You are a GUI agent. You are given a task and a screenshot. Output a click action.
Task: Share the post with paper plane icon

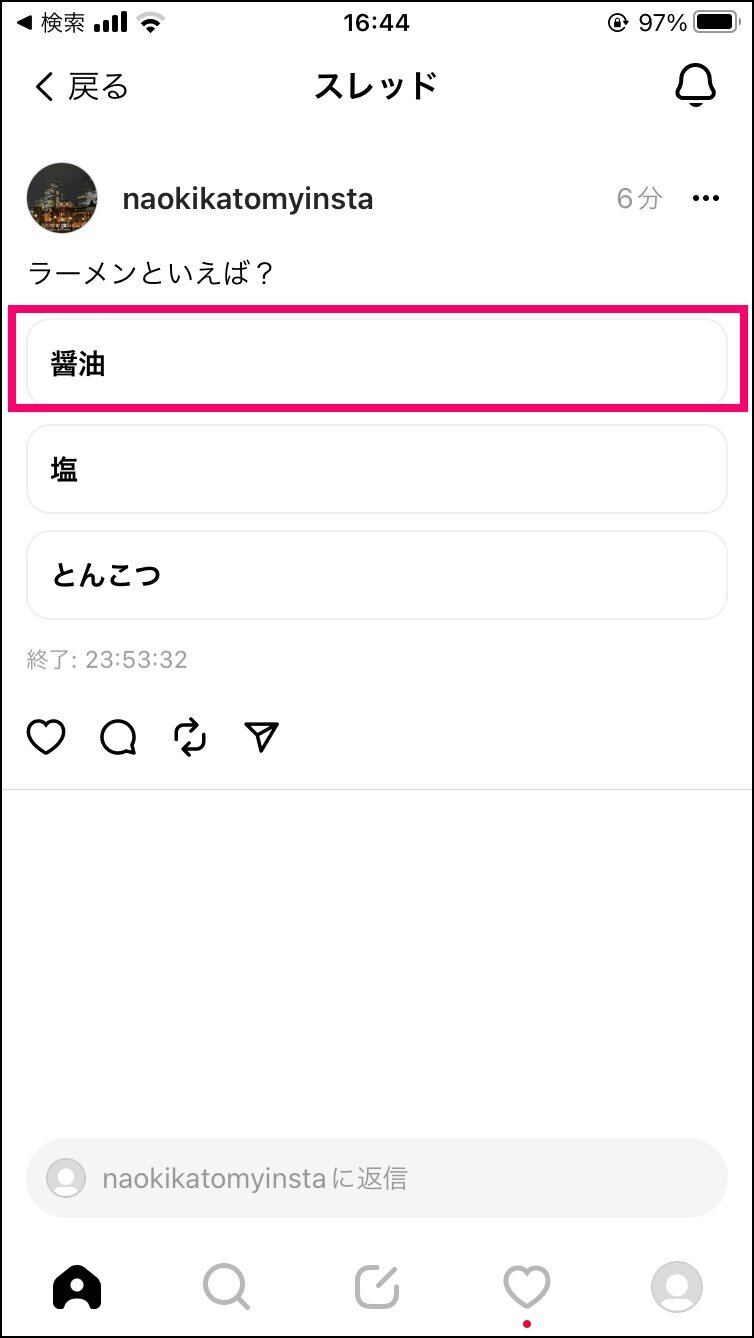point(261,737)
